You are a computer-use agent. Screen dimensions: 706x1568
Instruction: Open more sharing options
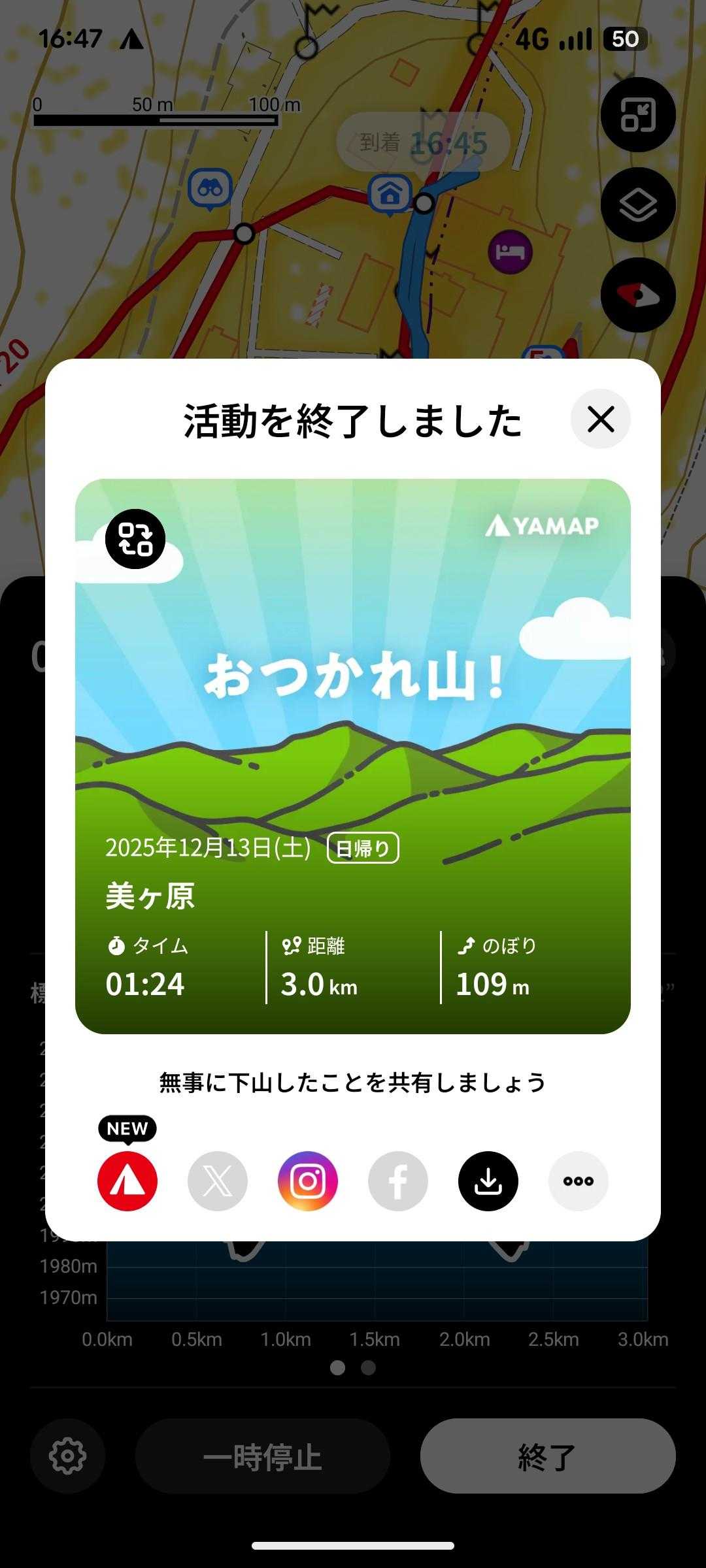pyautogui.click(x=579, y=1181)
